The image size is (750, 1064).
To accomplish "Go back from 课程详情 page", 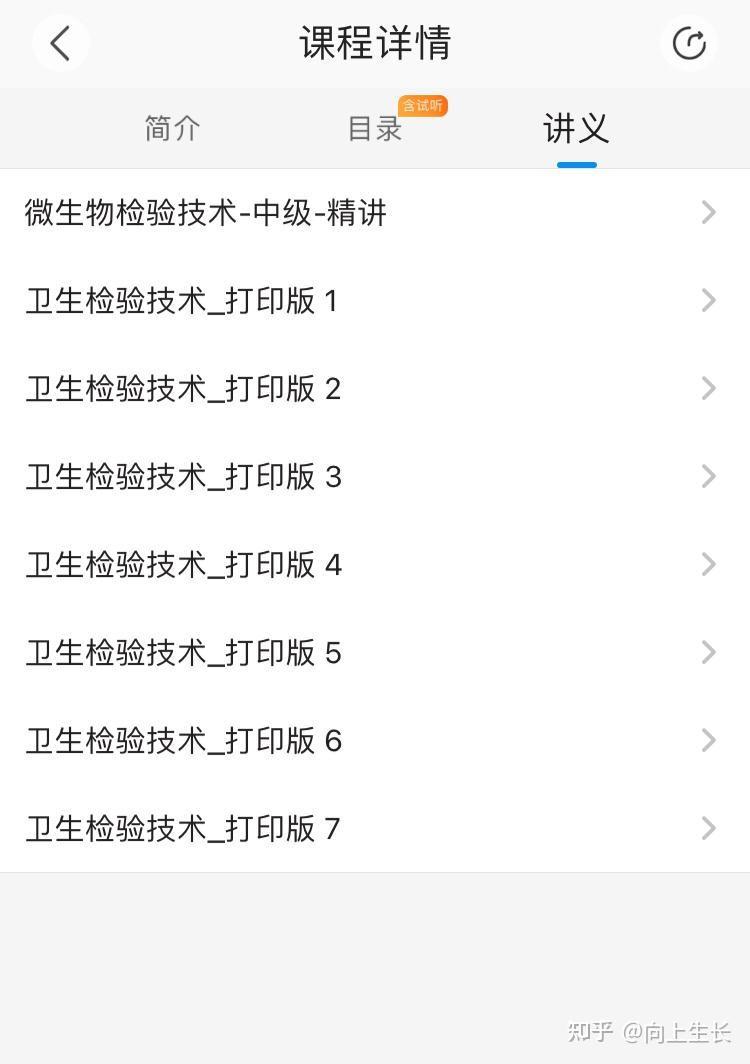I will [61, 43].
